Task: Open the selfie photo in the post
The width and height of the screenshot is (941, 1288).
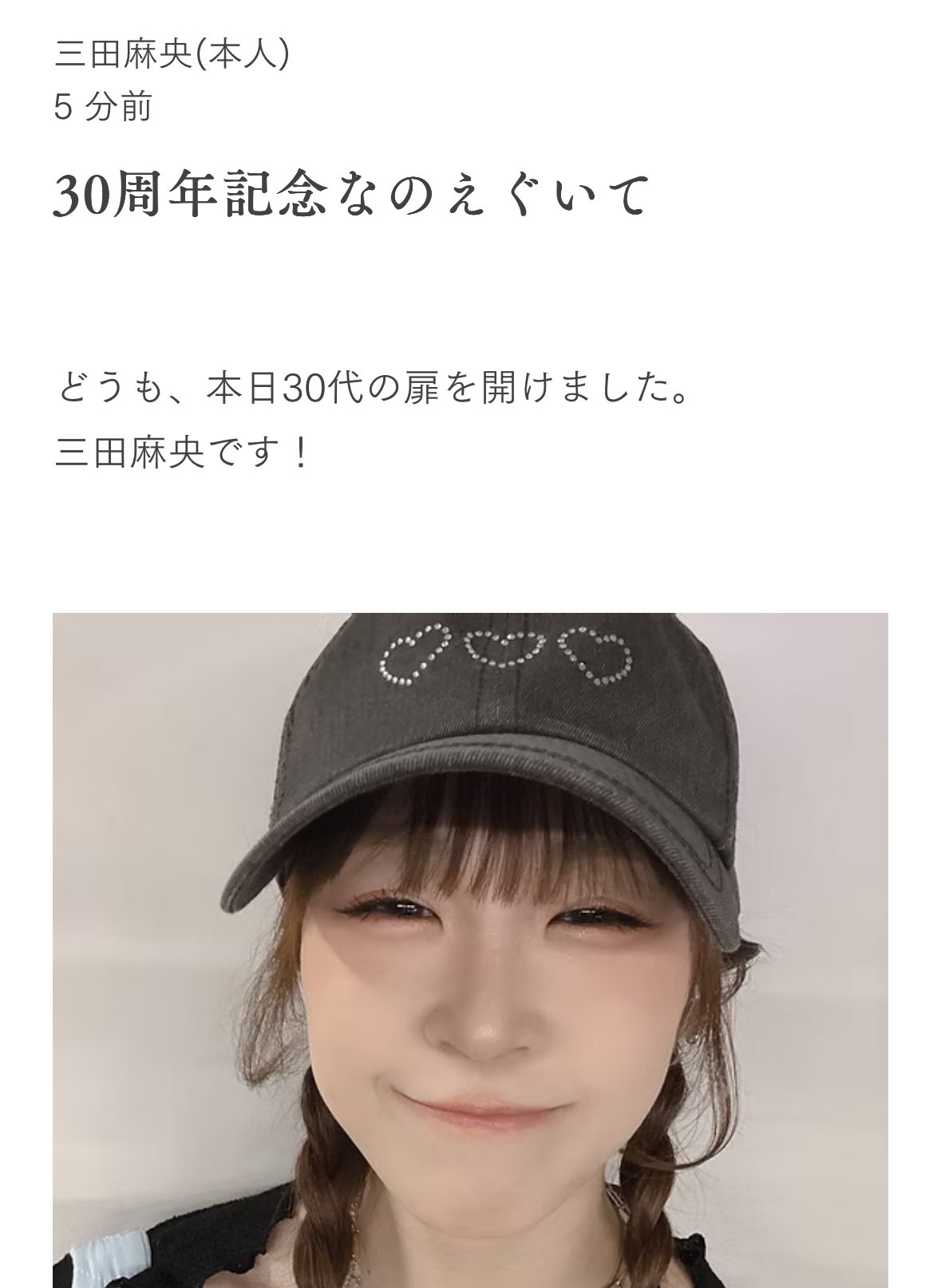Action: tap(470, 950)
